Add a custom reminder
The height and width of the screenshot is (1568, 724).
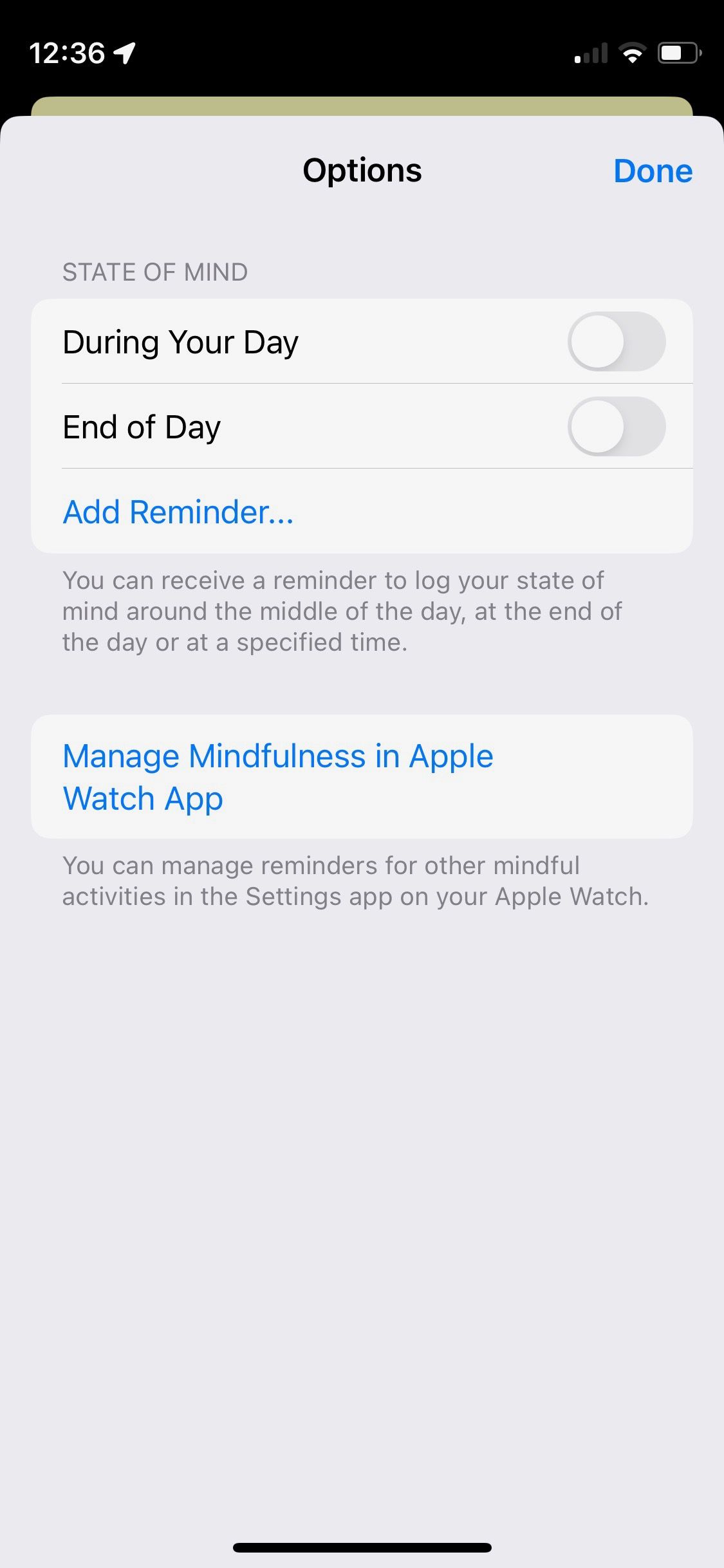178,512
